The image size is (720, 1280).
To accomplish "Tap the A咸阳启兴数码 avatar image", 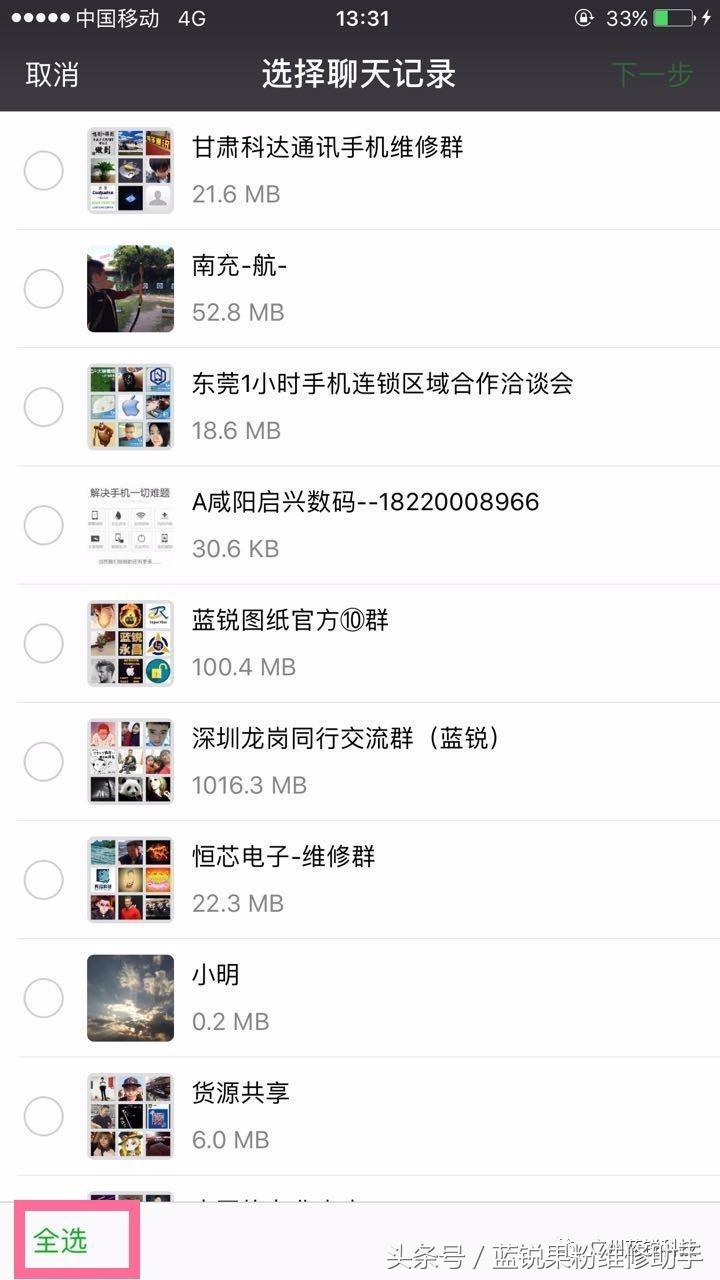I will pos(130,524).
